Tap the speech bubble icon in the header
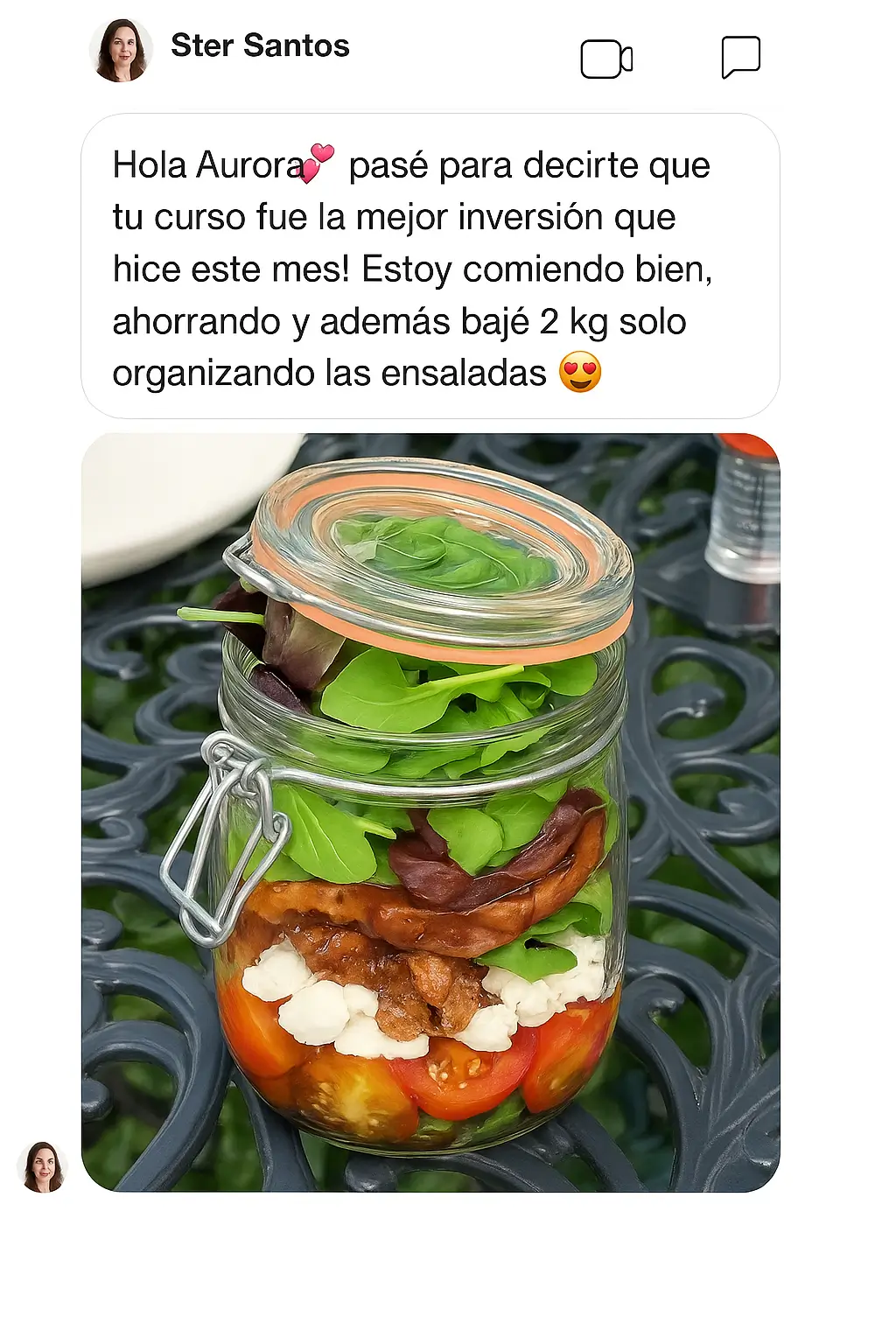The image size is (896, 1344). (740, 58)
